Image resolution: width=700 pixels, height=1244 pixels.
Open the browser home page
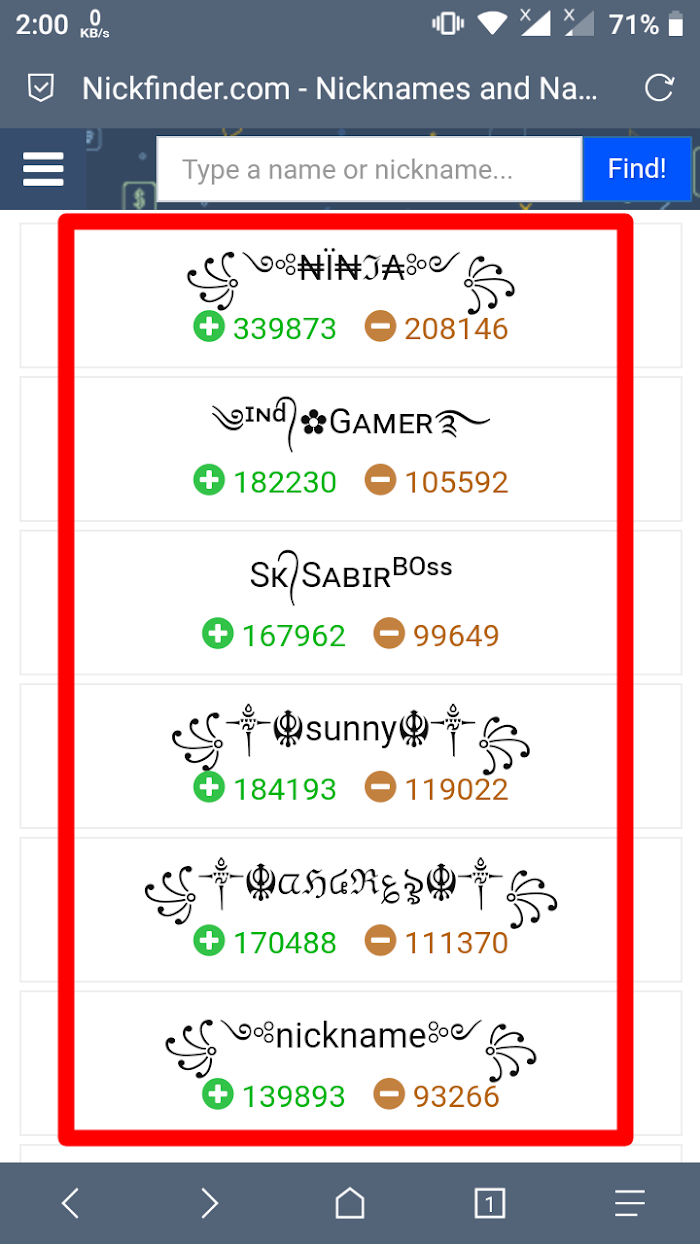coord(350,1203)
